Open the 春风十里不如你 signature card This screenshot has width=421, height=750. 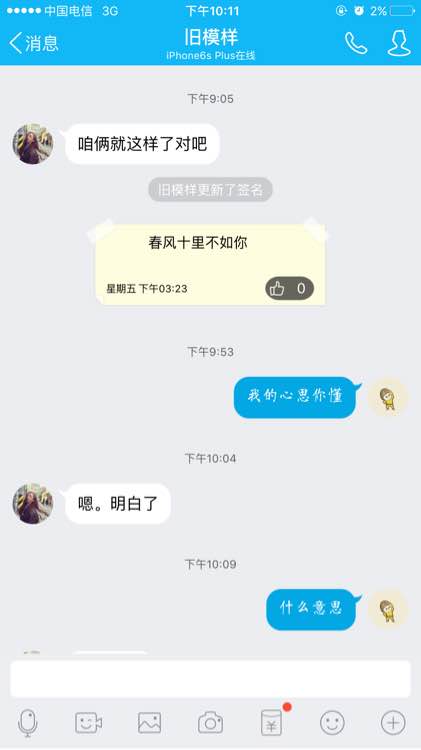(210, 264)
